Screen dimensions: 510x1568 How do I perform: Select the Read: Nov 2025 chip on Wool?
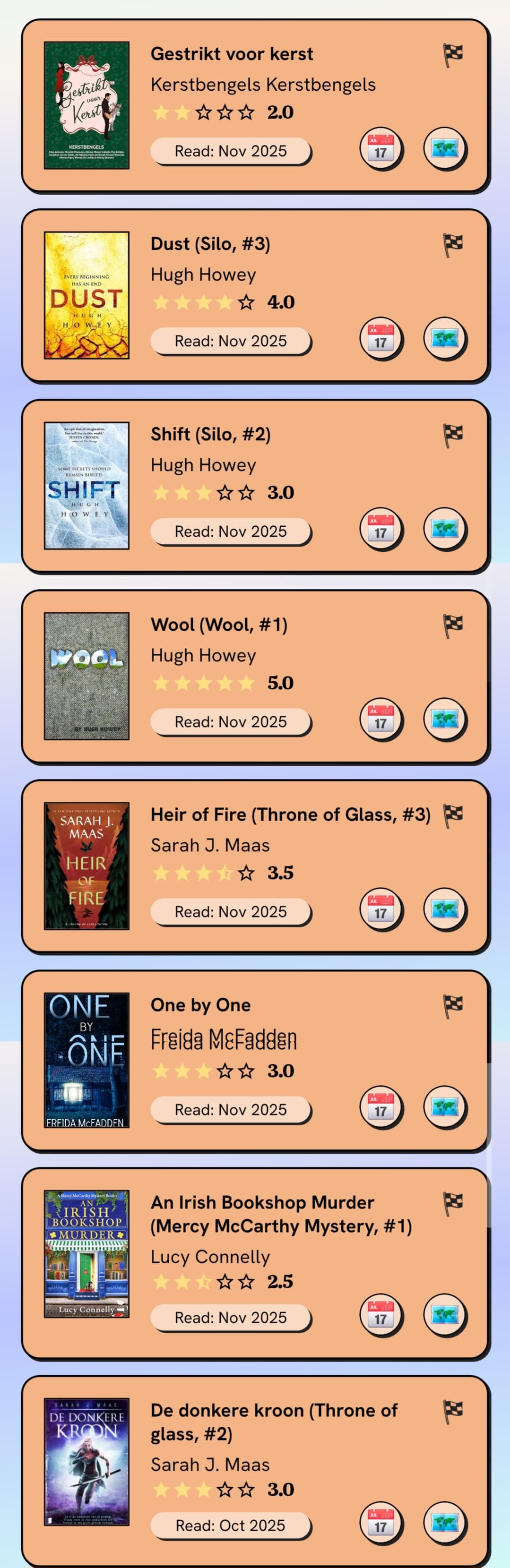click(230, 722)
